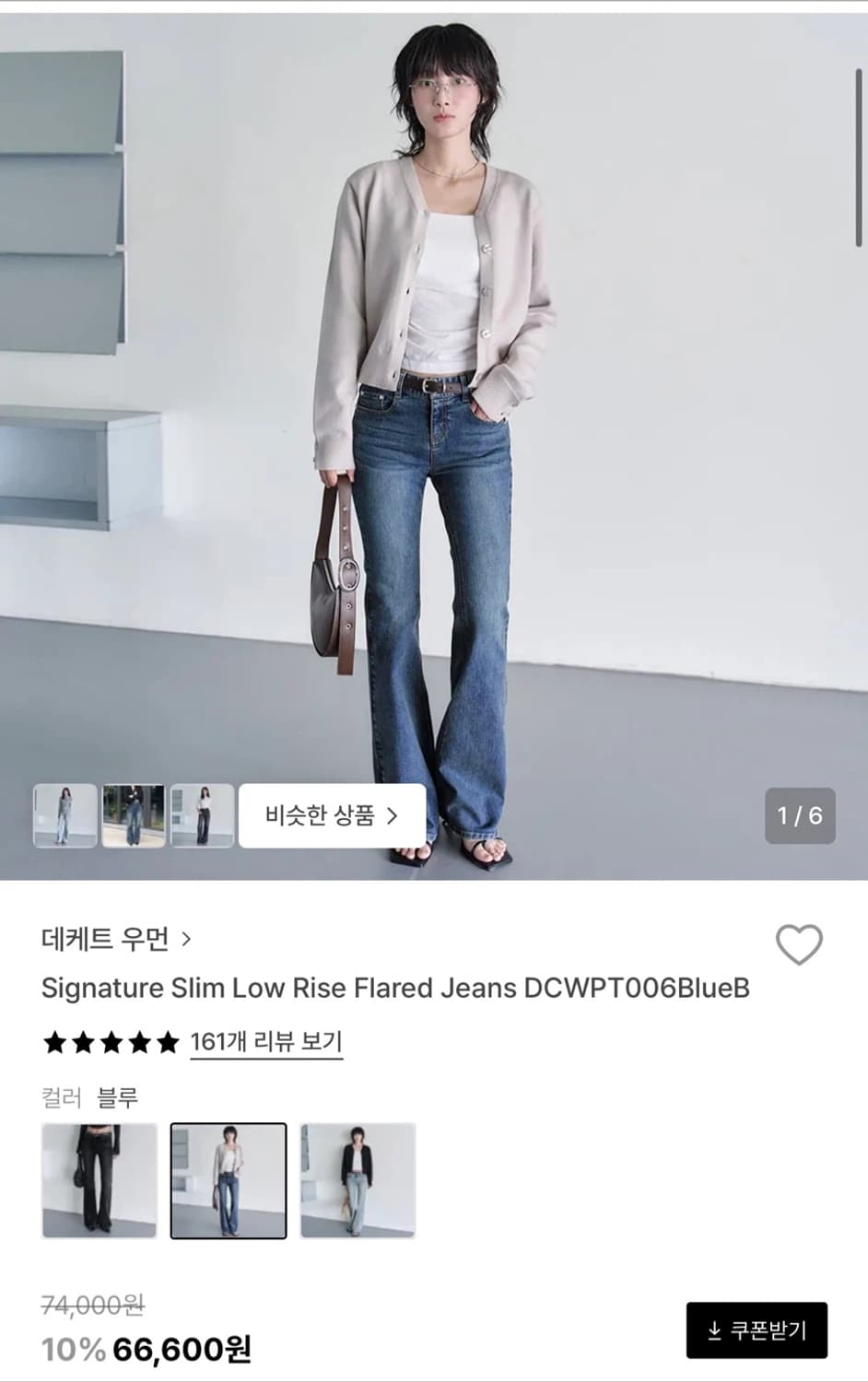Click the discounted price 66,600원
This screenshot has height=1382, width=868.
(x=182, y=1348)
